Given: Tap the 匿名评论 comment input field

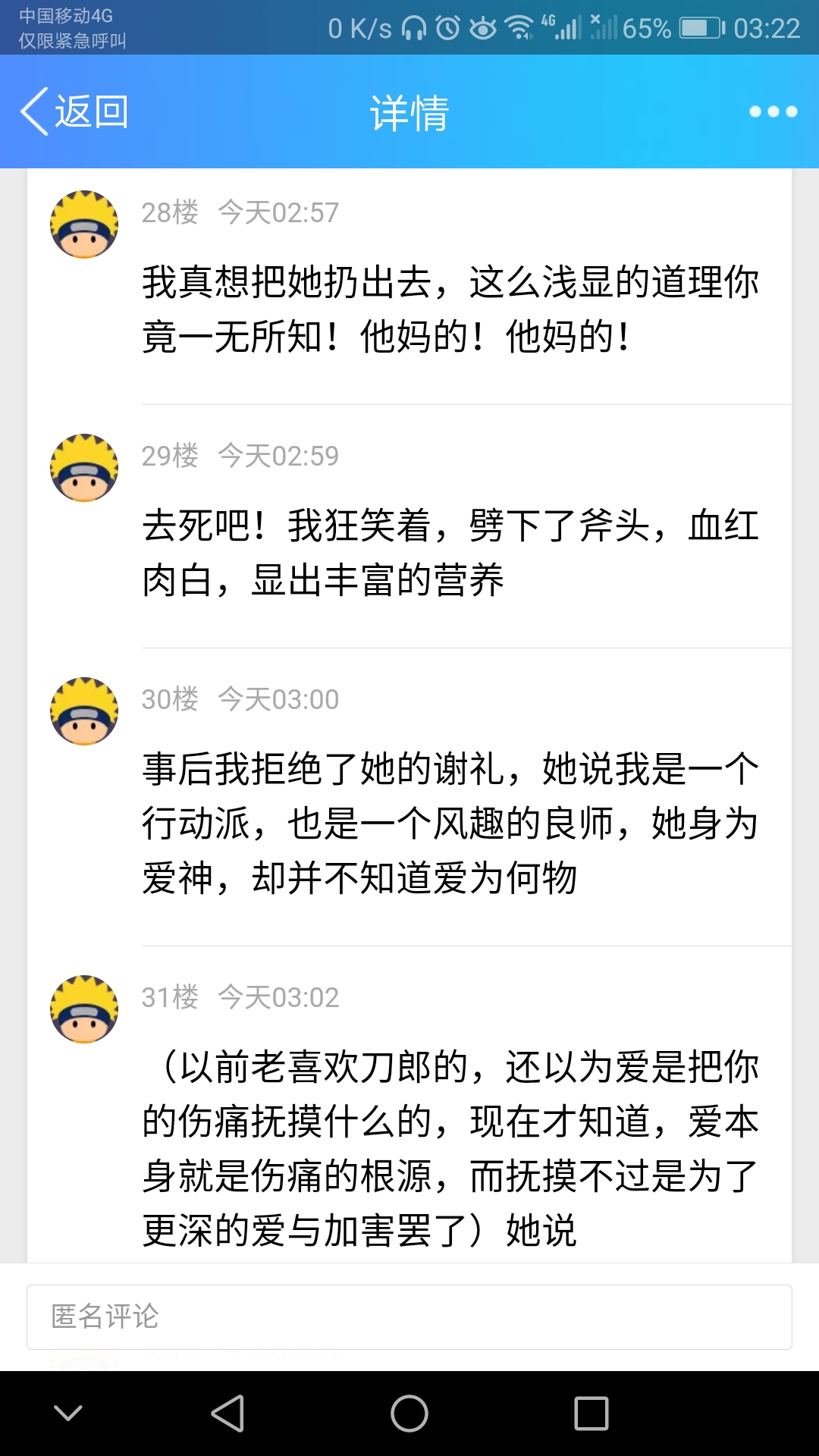Looking at the screenshot, I should click(x=409, y=1316).
